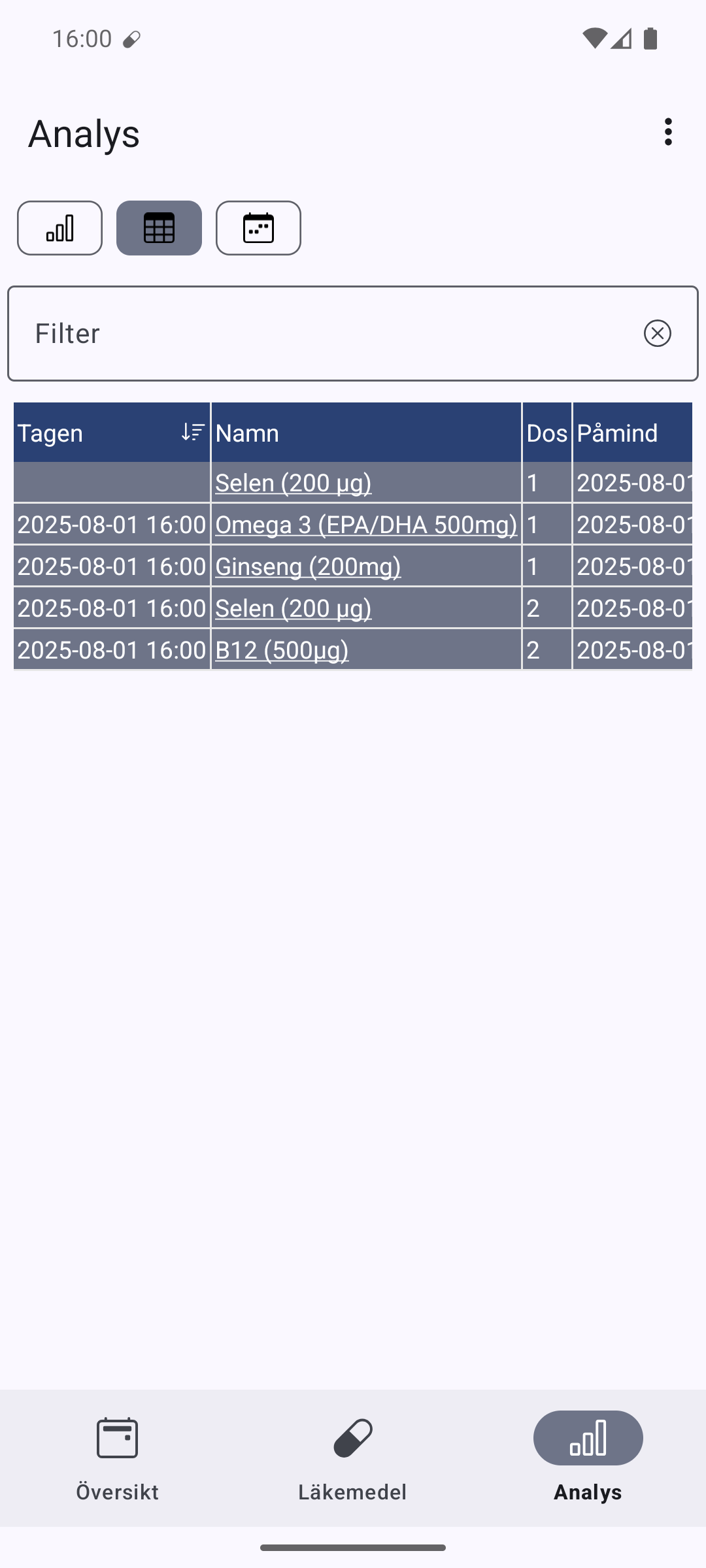Open the Omega 3 (EPA/DHA 500mg) link
The height and width of the screenshot is (1568, 706).
pyautogui.click(x=366, y=524)
